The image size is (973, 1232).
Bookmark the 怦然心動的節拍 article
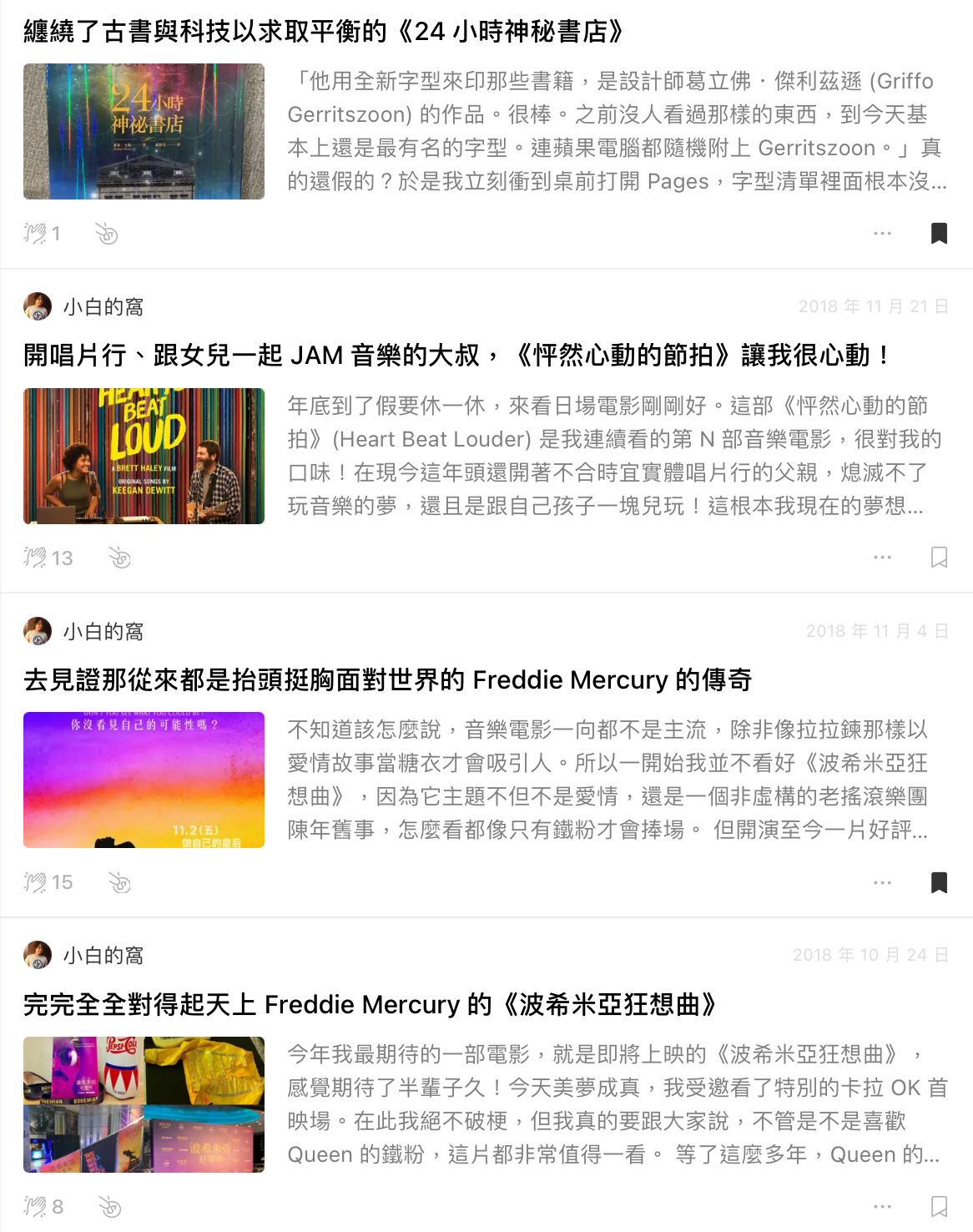(x=939, y=557)
